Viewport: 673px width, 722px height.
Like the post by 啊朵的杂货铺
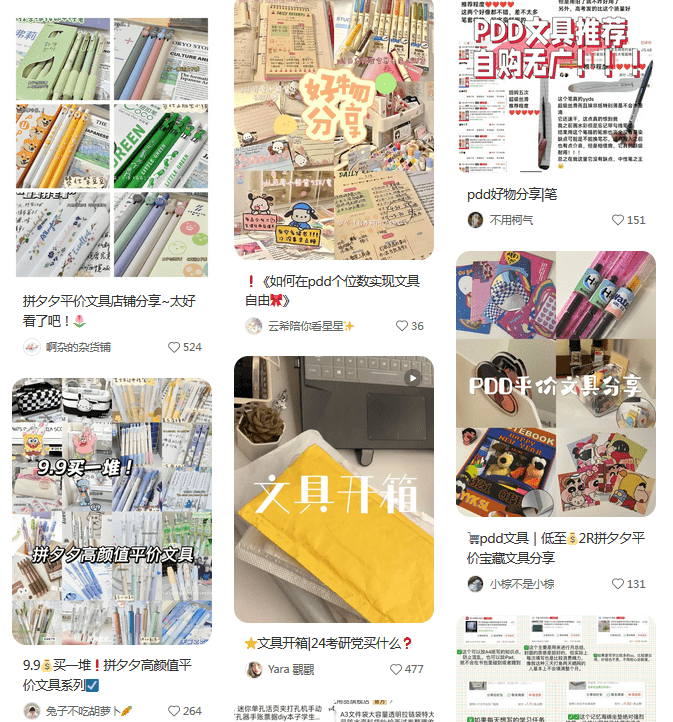(174, 347)
